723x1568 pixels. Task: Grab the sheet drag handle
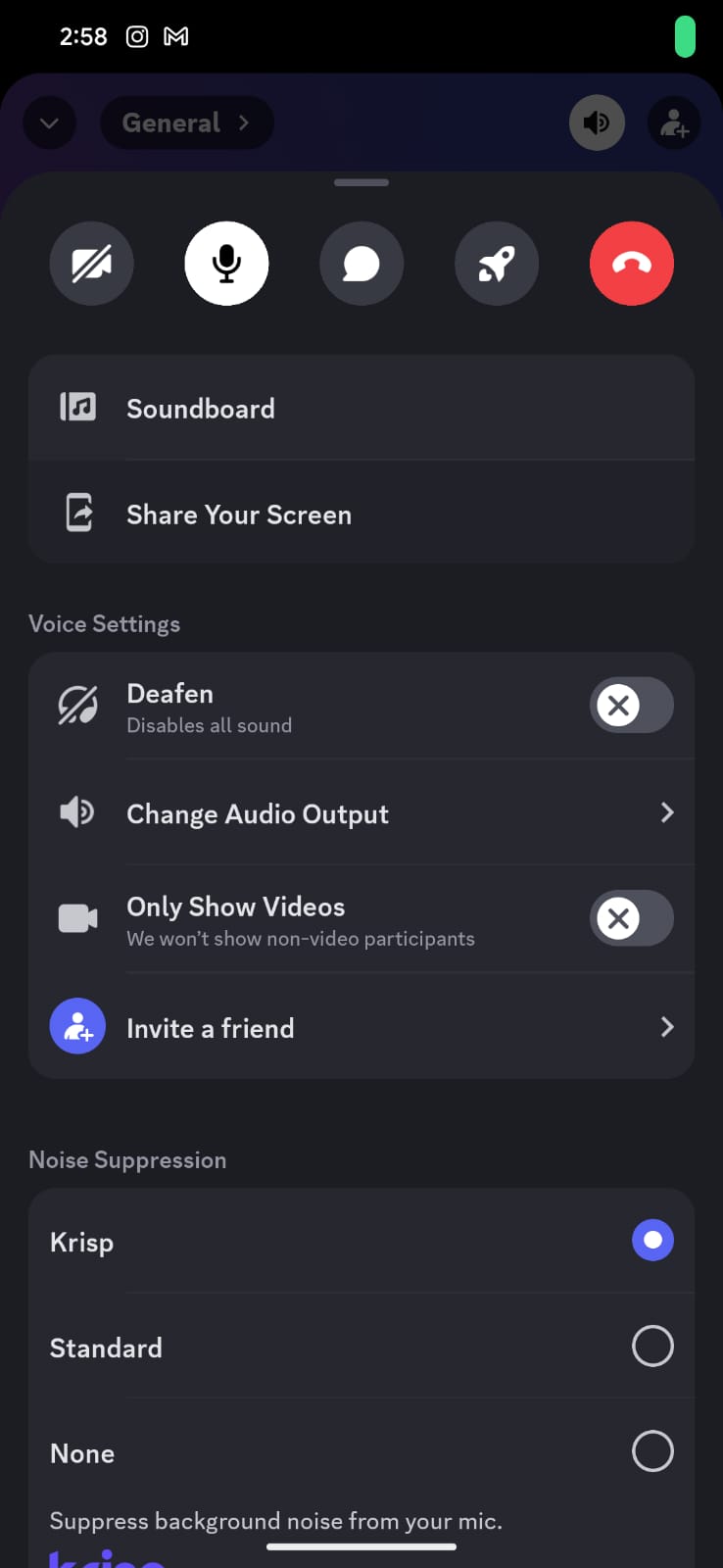(361, 182)
